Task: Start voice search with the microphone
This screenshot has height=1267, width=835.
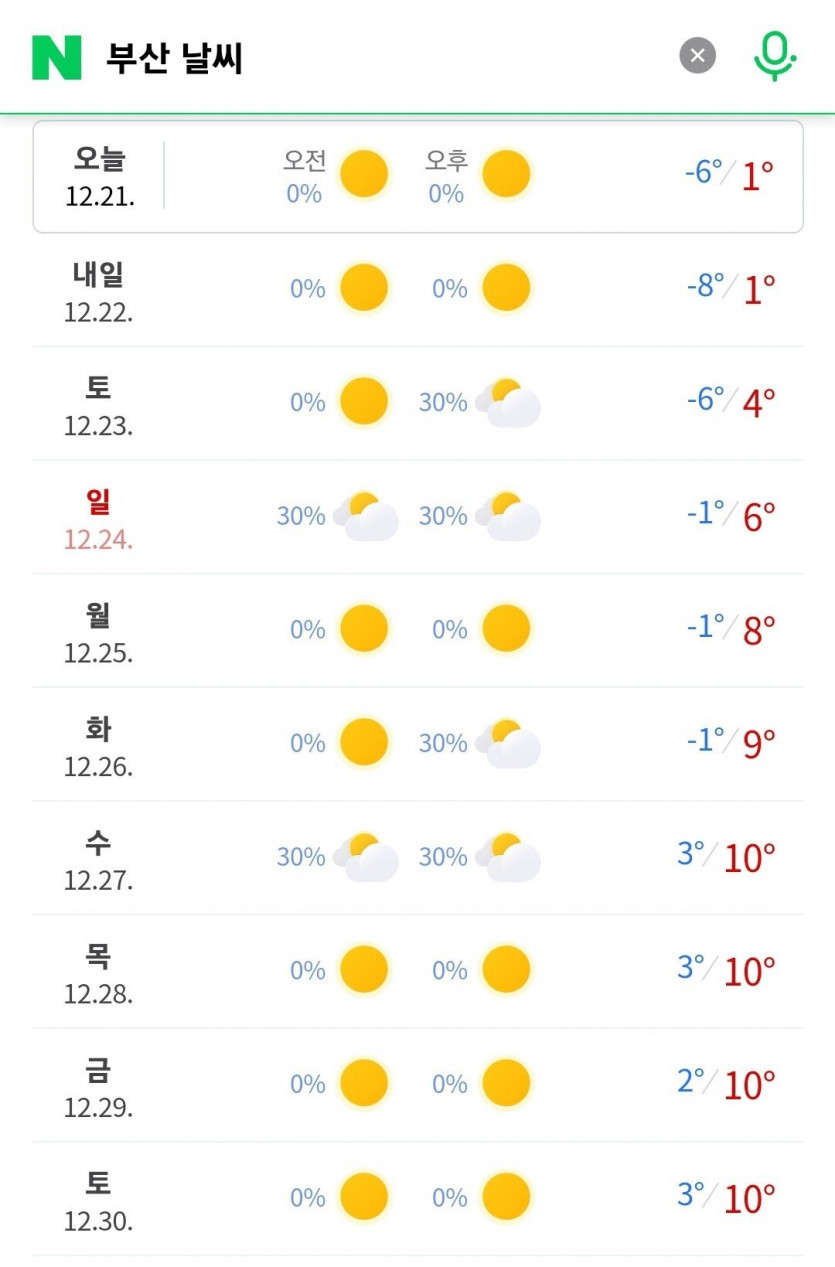Action: tap(774, 56)
